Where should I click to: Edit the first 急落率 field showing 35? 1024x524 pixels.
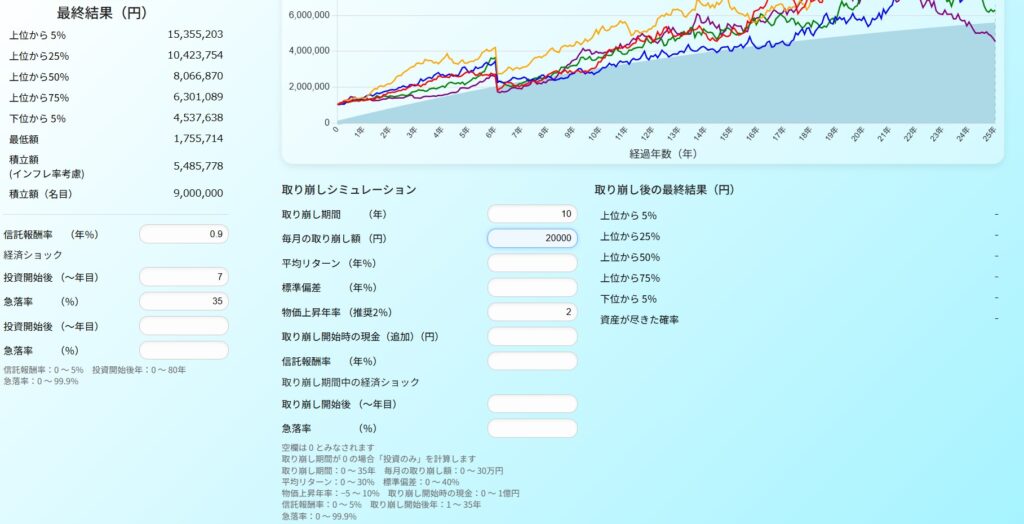coord(184,301)
